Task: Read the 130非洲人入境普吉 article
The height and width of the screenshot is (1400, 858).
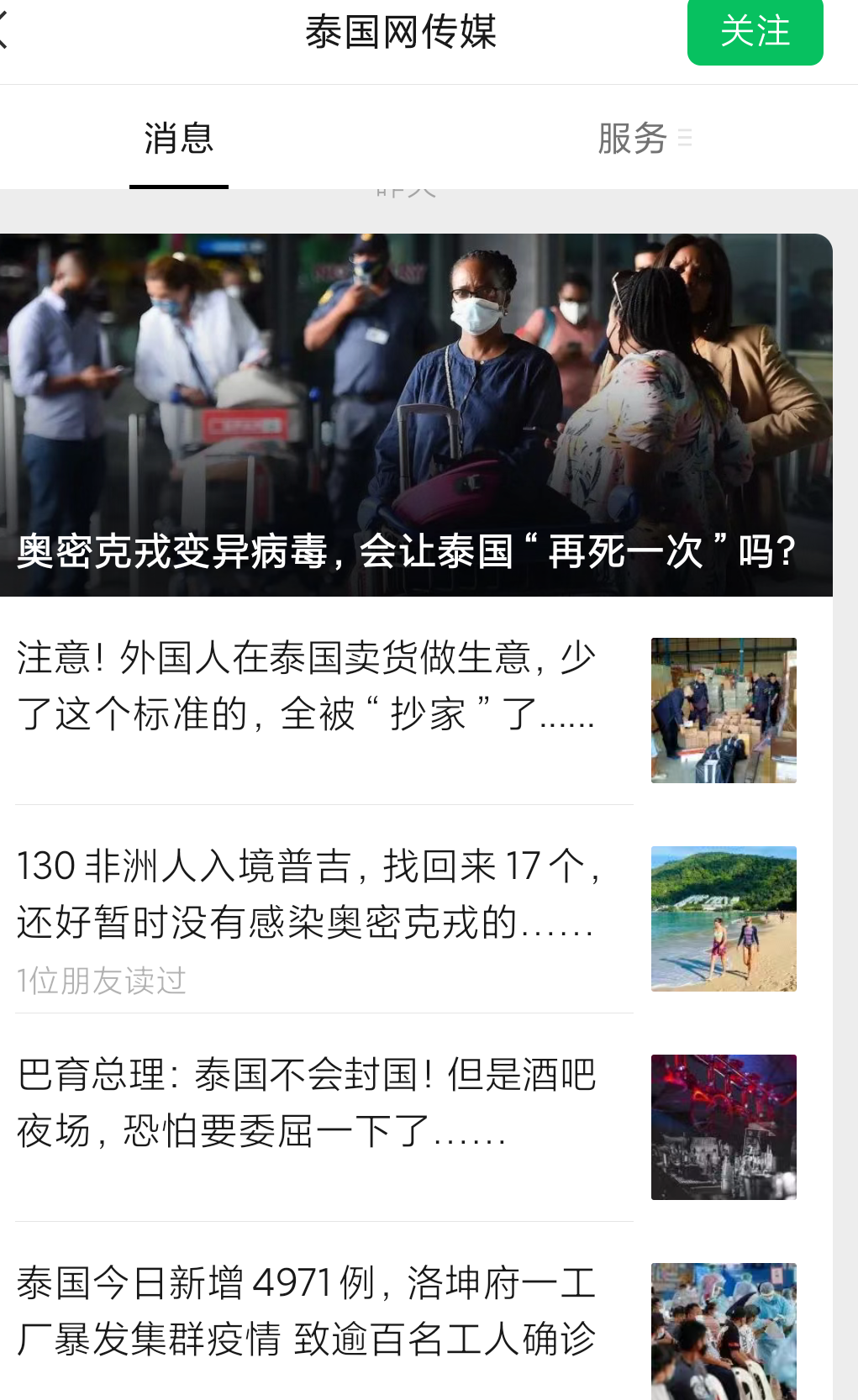Action: (308, 894)
